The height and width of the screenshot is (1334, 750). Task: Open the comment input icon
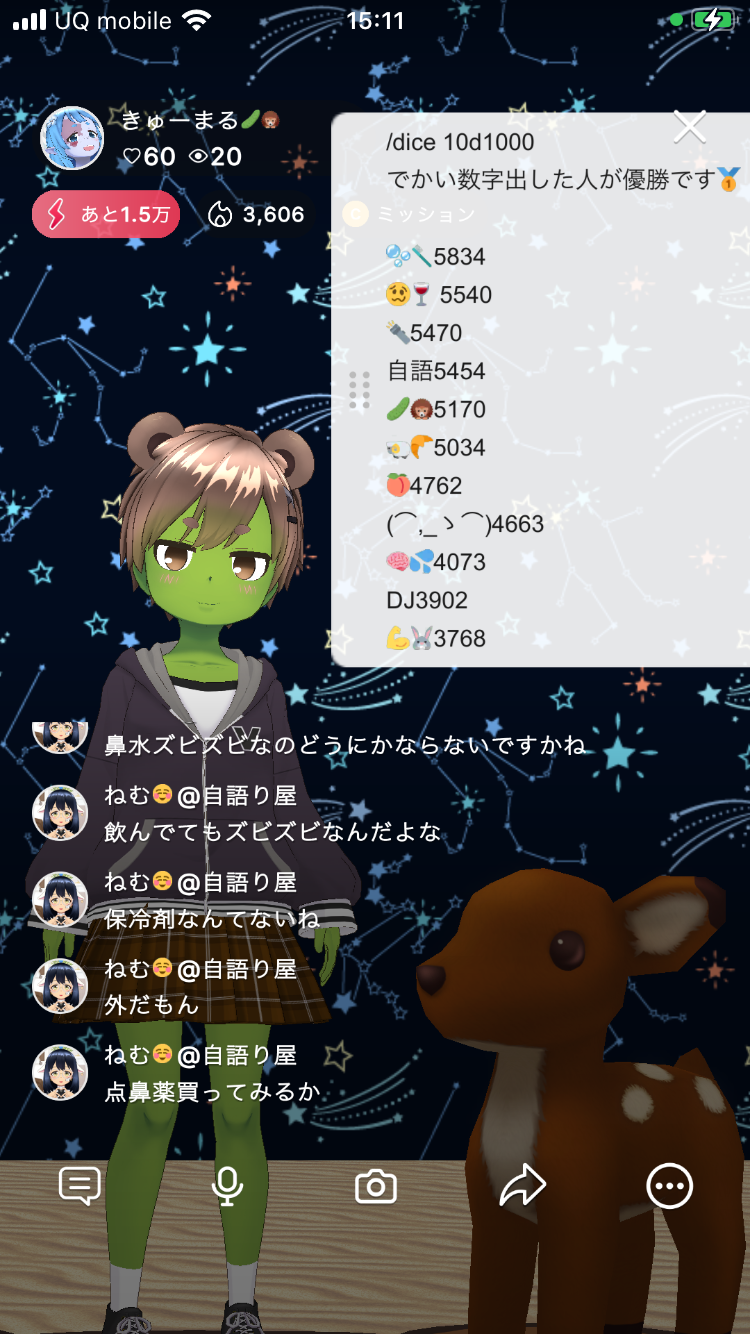coord(80,1186)
